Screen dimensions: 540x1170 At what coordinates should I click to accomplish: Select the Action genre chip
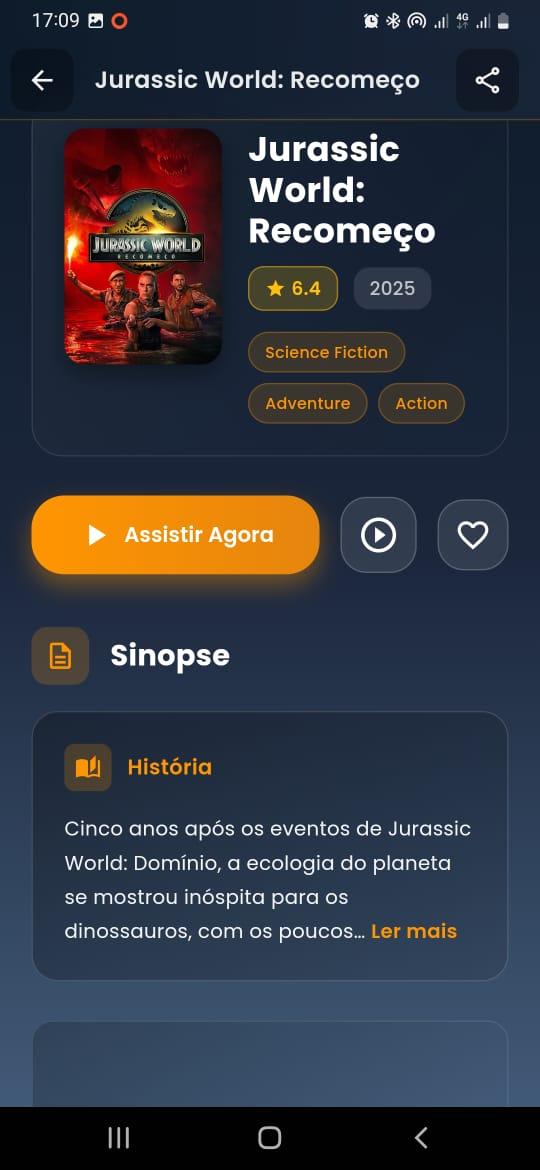421,403
